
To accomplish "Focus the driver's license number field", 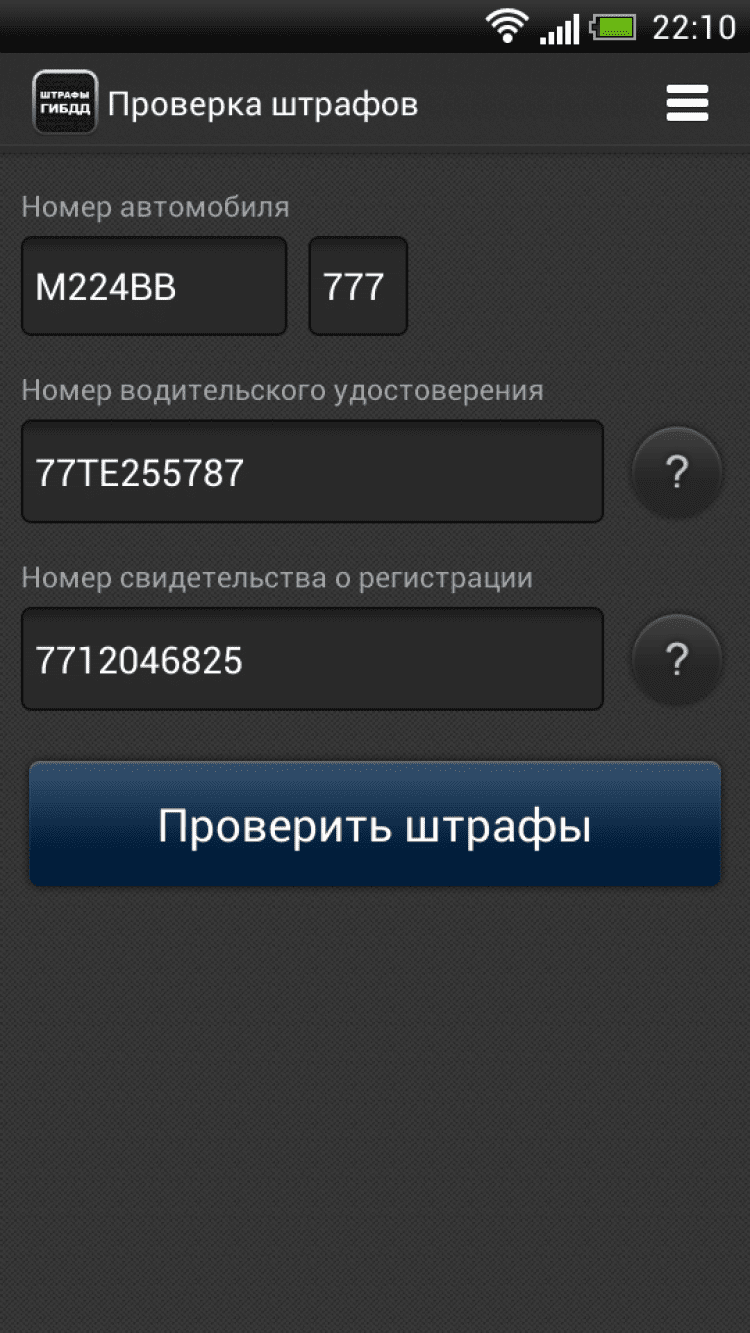I will 312,472.
